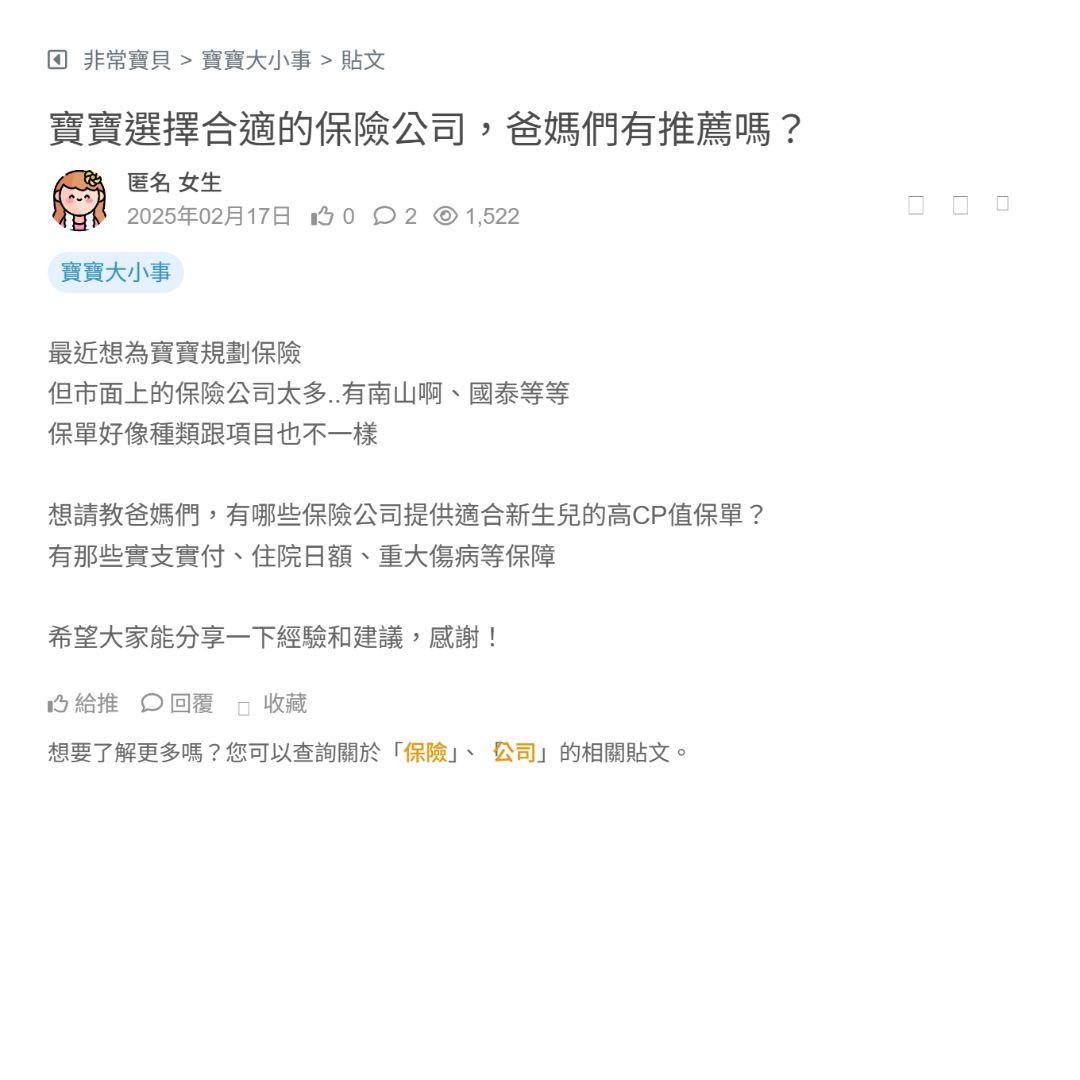Viewport: 1080px width, 1080px height.
Task: Open the 寶寶大小事 breadcrumb link
Action: pyautogui.click(x=256, y=60)
